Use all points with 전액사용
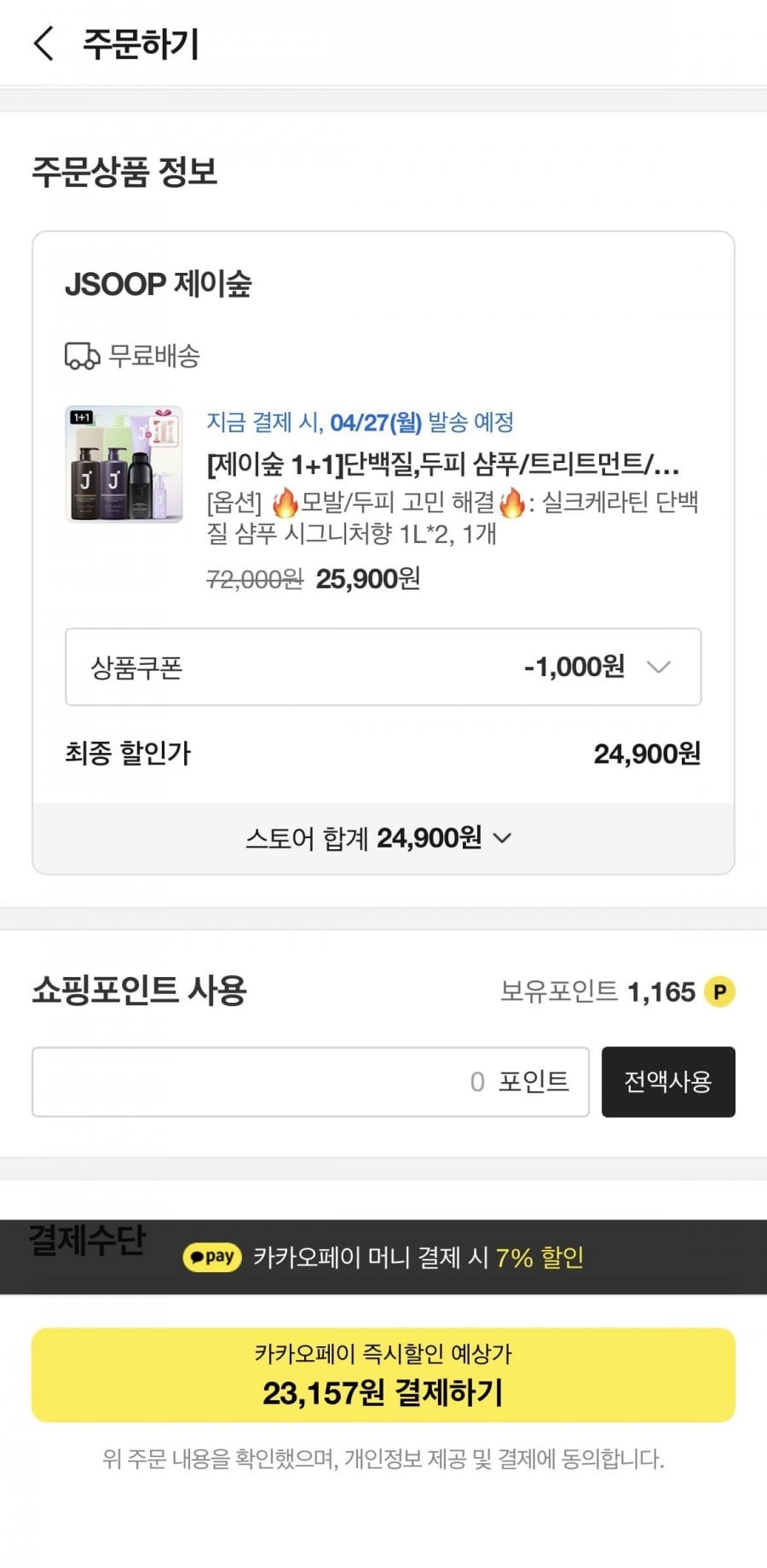Image resolution: width=767 pixels, height=1568 pixels. tap(667, 1082)
